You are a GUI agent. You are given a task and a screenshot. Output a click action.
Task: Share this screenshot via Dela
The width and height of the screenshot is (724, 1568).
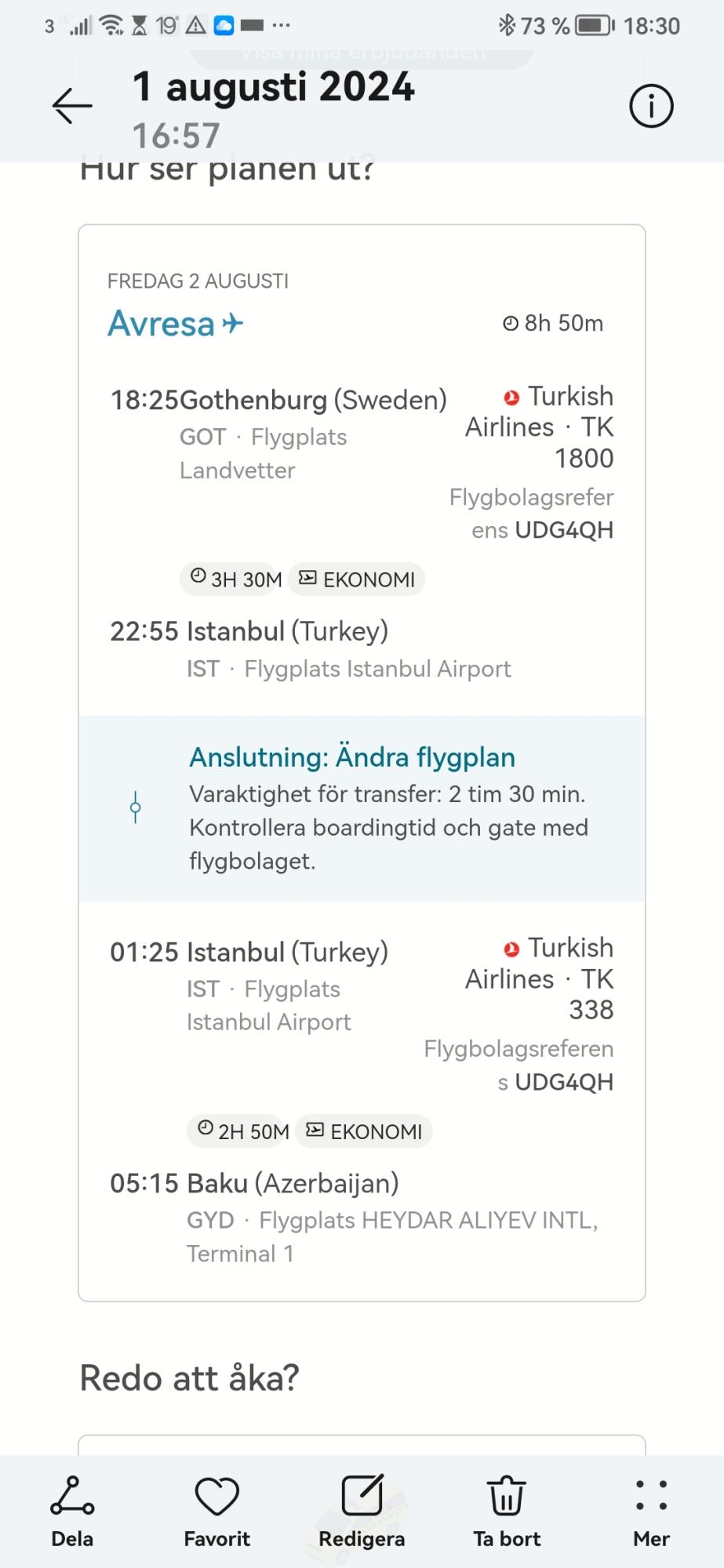72,1511
